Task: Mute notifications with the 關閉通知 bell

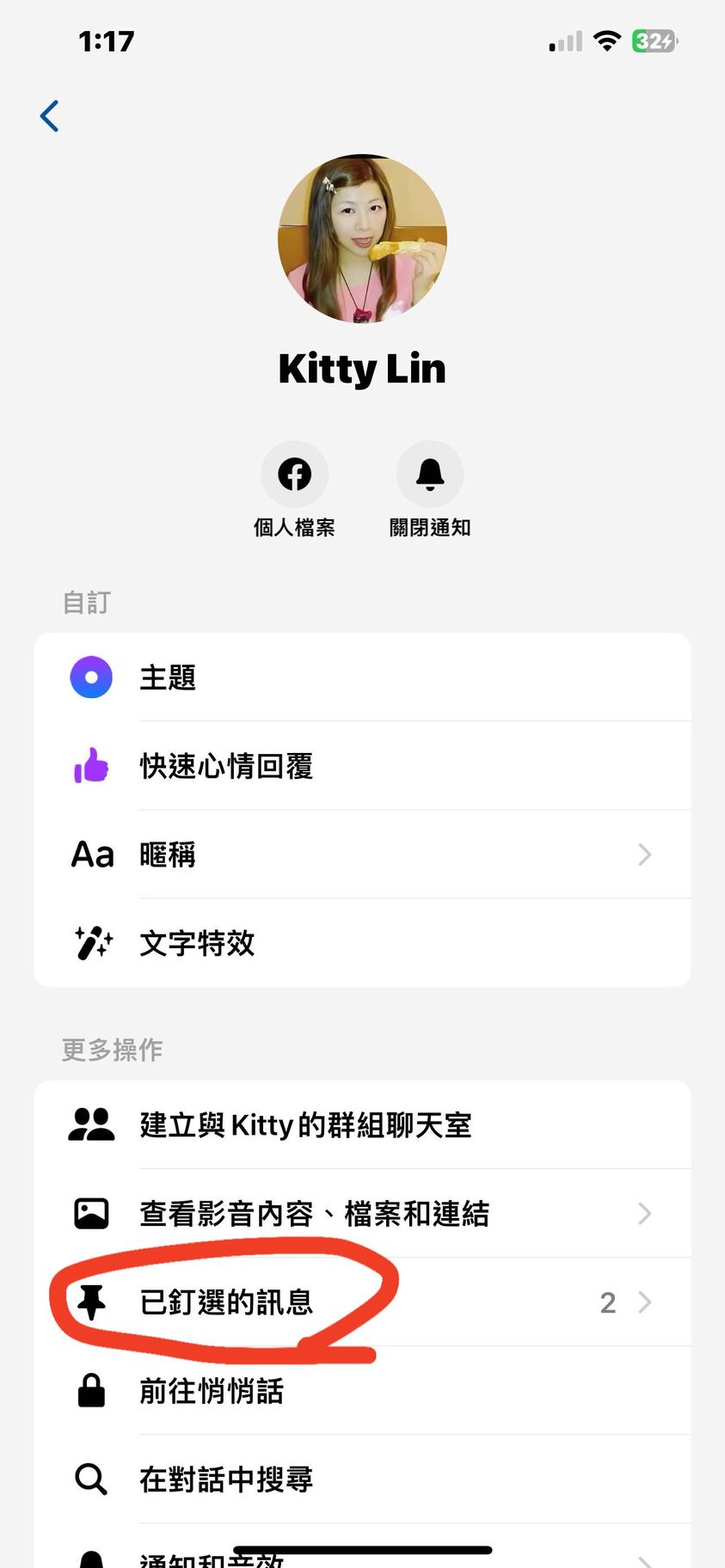Action: [x=430, y=475]
